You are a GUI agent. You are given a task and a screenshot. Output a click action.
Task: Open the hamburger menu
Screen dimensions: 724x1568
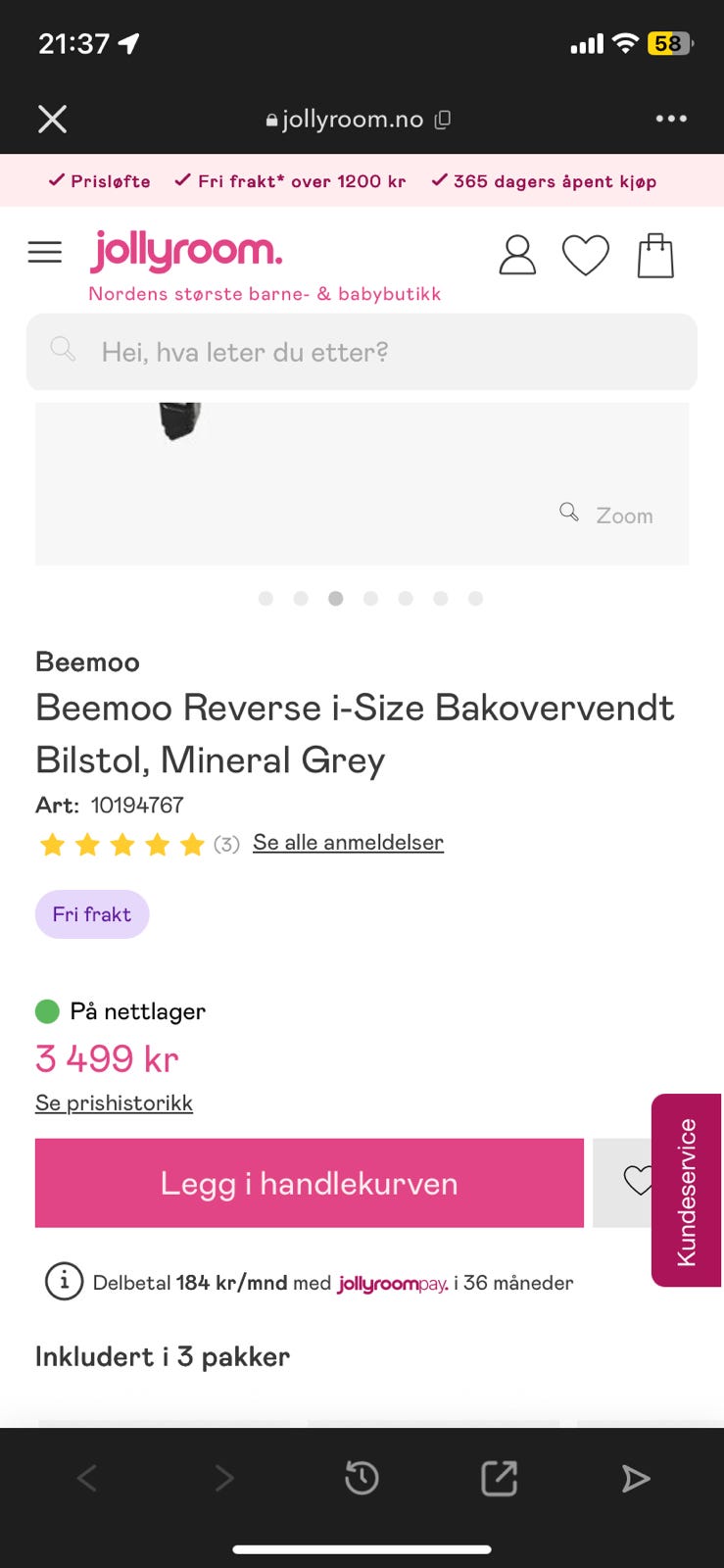(45, 253)
